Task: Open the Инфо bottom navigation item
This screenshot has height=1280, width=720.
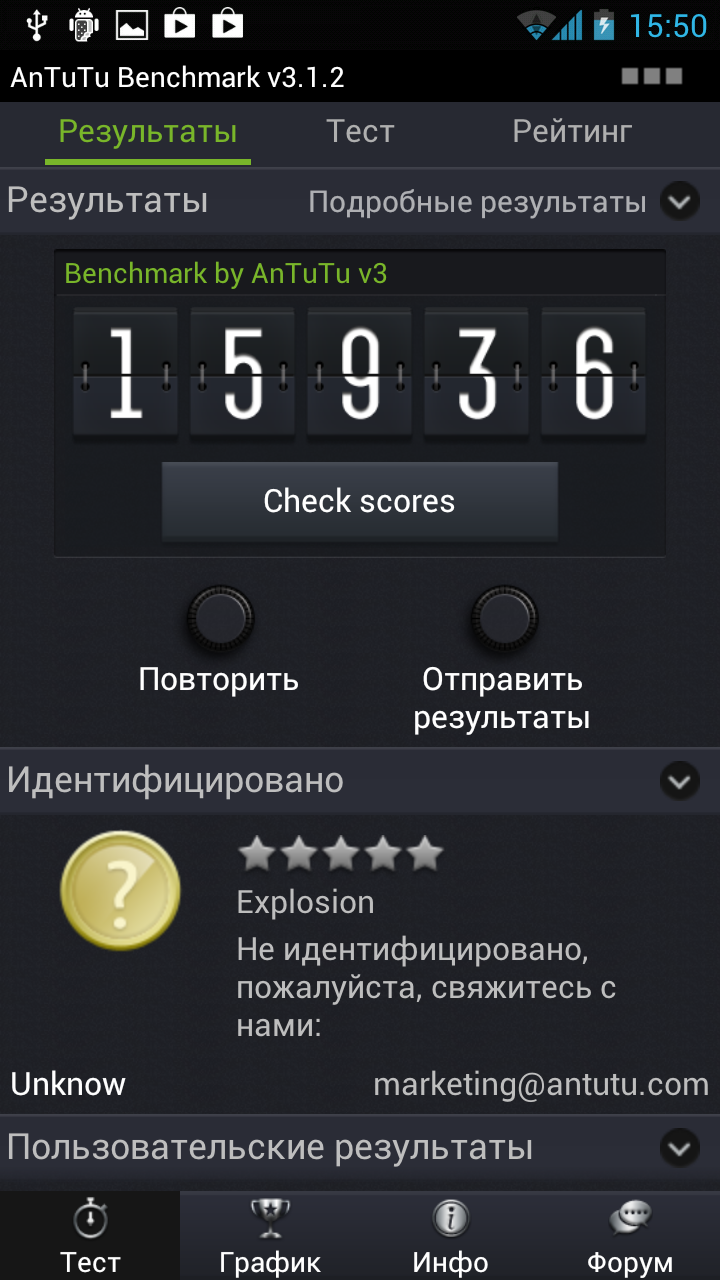Action: pyautogui.click(x=450, y=1236)
